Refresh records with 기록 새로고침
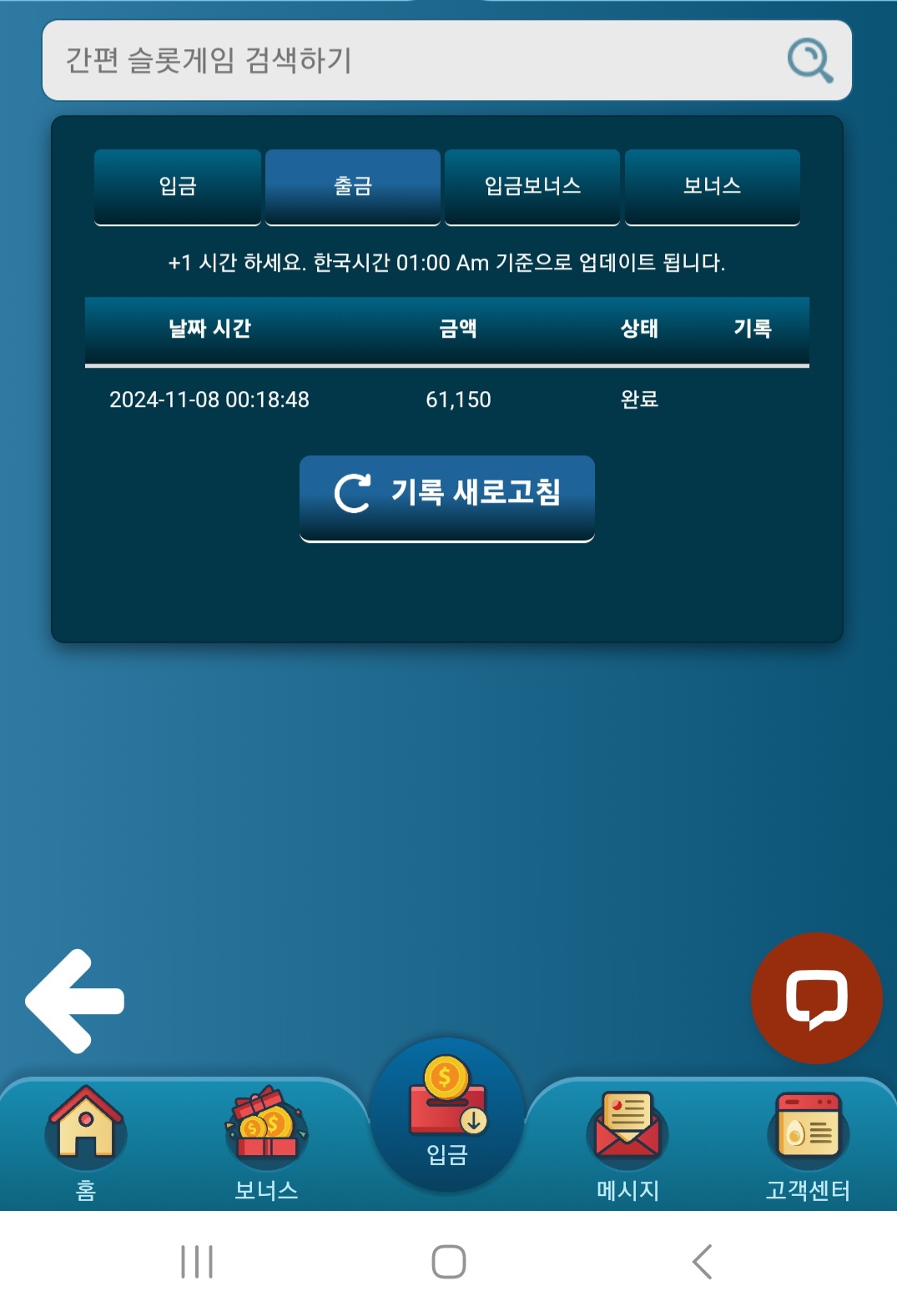Viewport: 897px width, 1316px height. 447,494
